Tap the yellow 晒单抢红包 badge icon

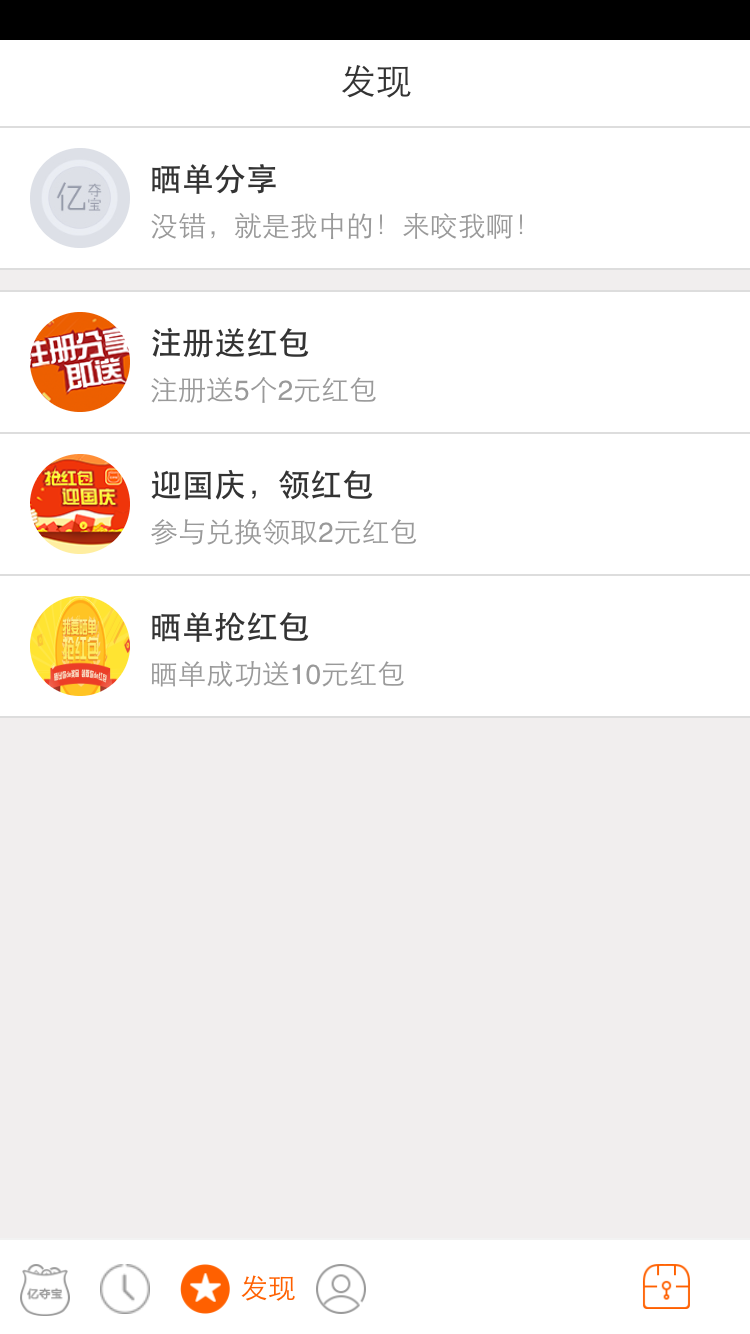coord(80,645)
